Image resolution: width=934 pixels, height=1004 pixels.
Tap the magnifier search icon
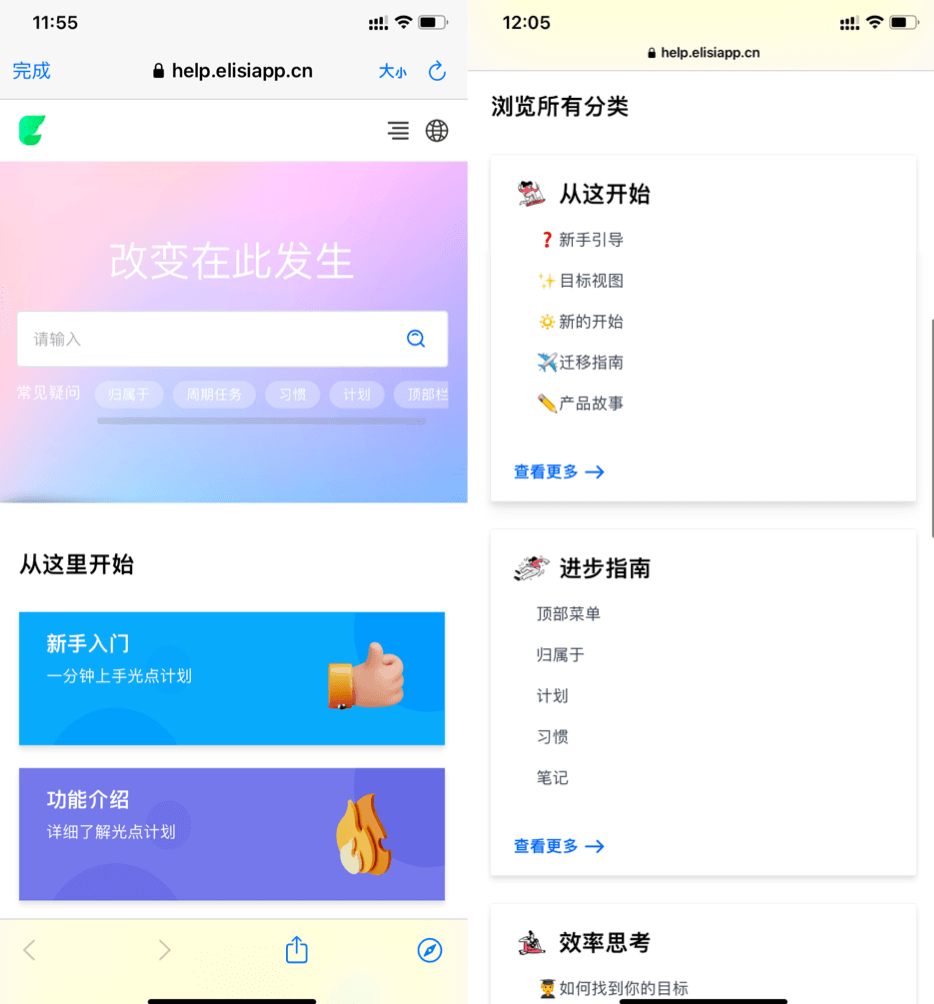pos(416,339)
